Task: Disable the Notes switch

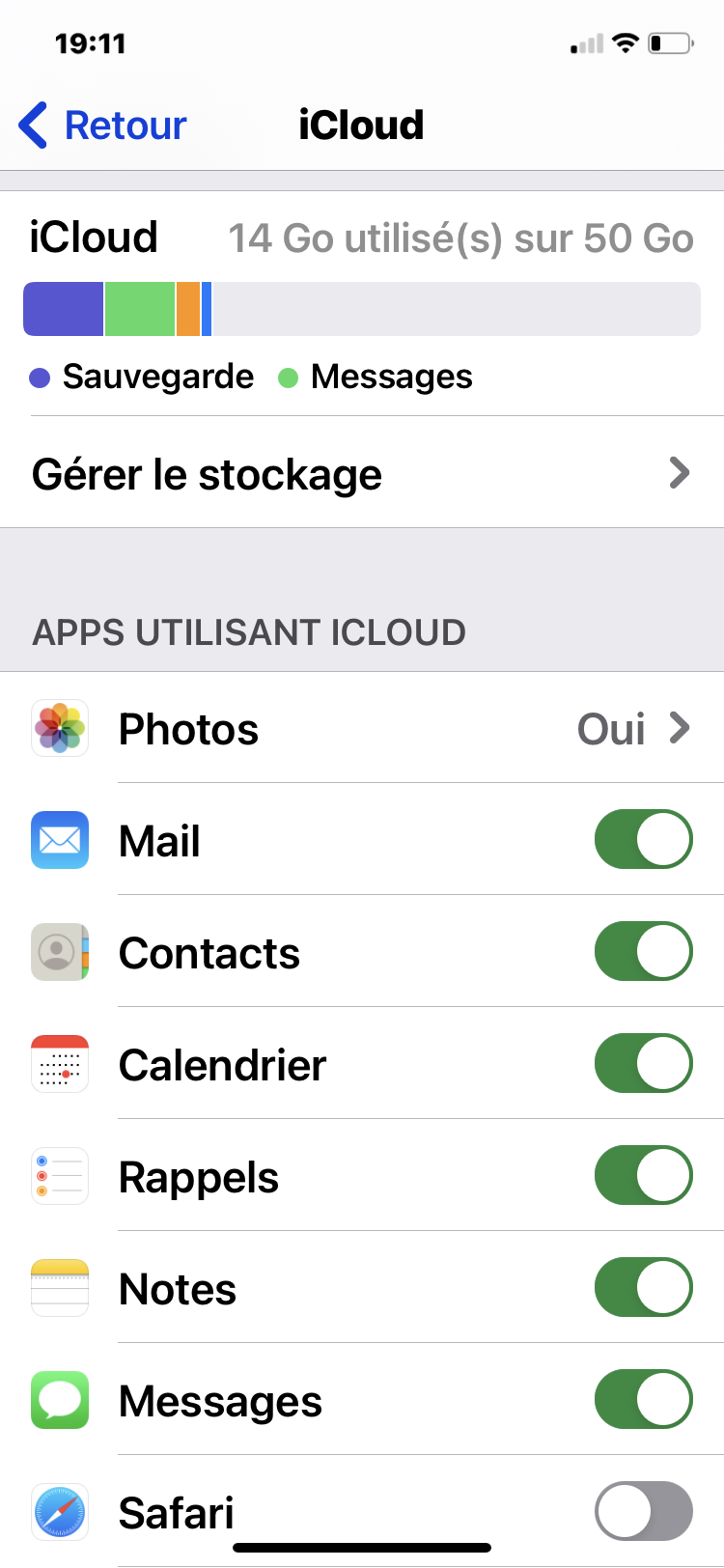Action: coord(643,1288)
